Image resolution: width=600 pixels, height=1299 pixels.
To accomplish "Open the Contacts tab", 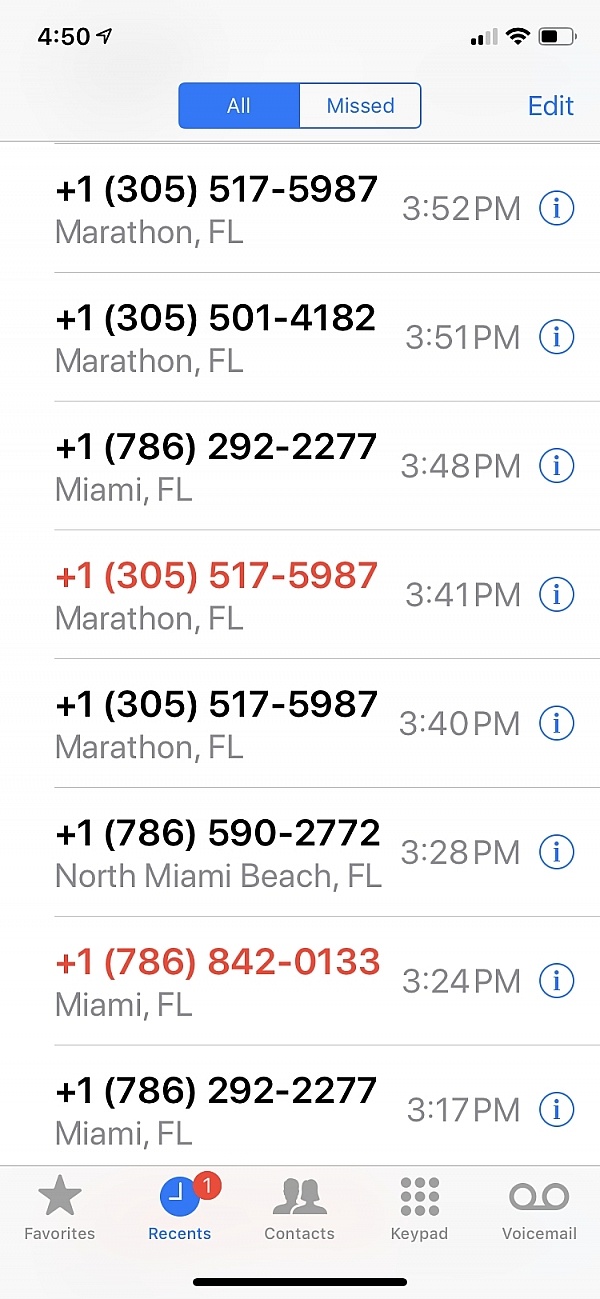I will pyautogui.click(x=300, y=1208).
